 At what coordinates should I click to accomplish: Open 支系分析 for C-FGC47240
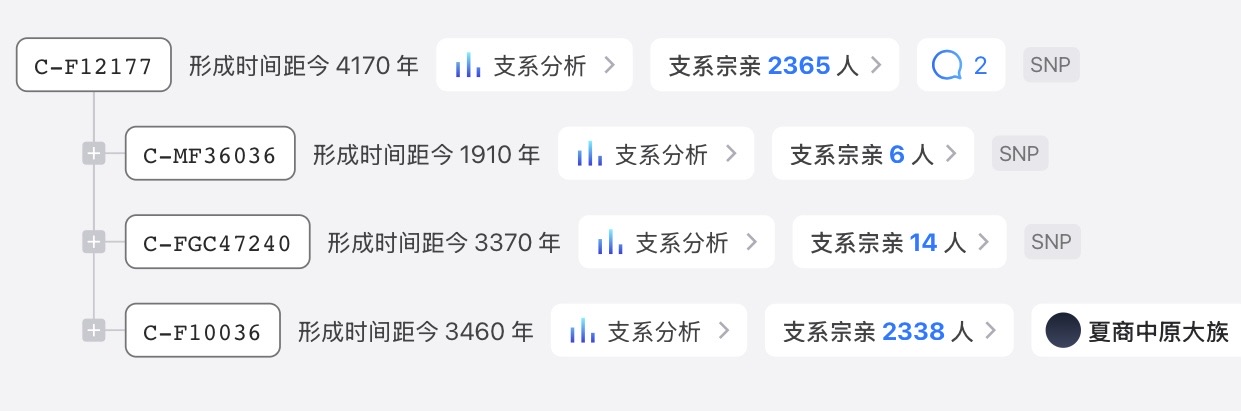coord(676,242)
